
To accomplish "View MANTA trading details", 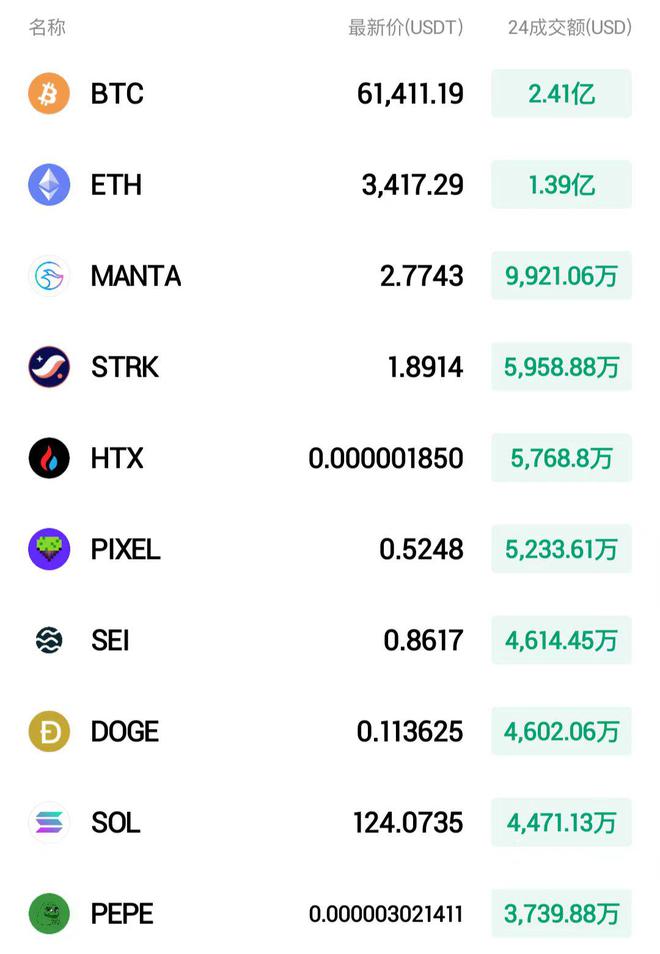I will pyautogui.click(x=135, y=276).
